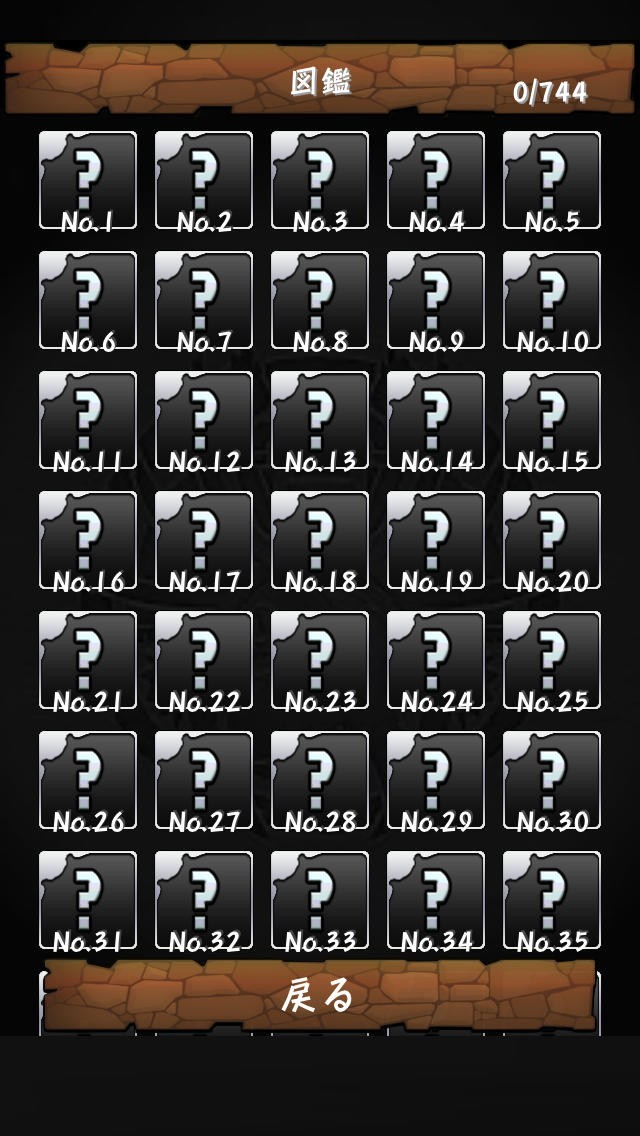View the tile labeled No.17
This screenshot has height=1136, width=640.
pos(204,540)
